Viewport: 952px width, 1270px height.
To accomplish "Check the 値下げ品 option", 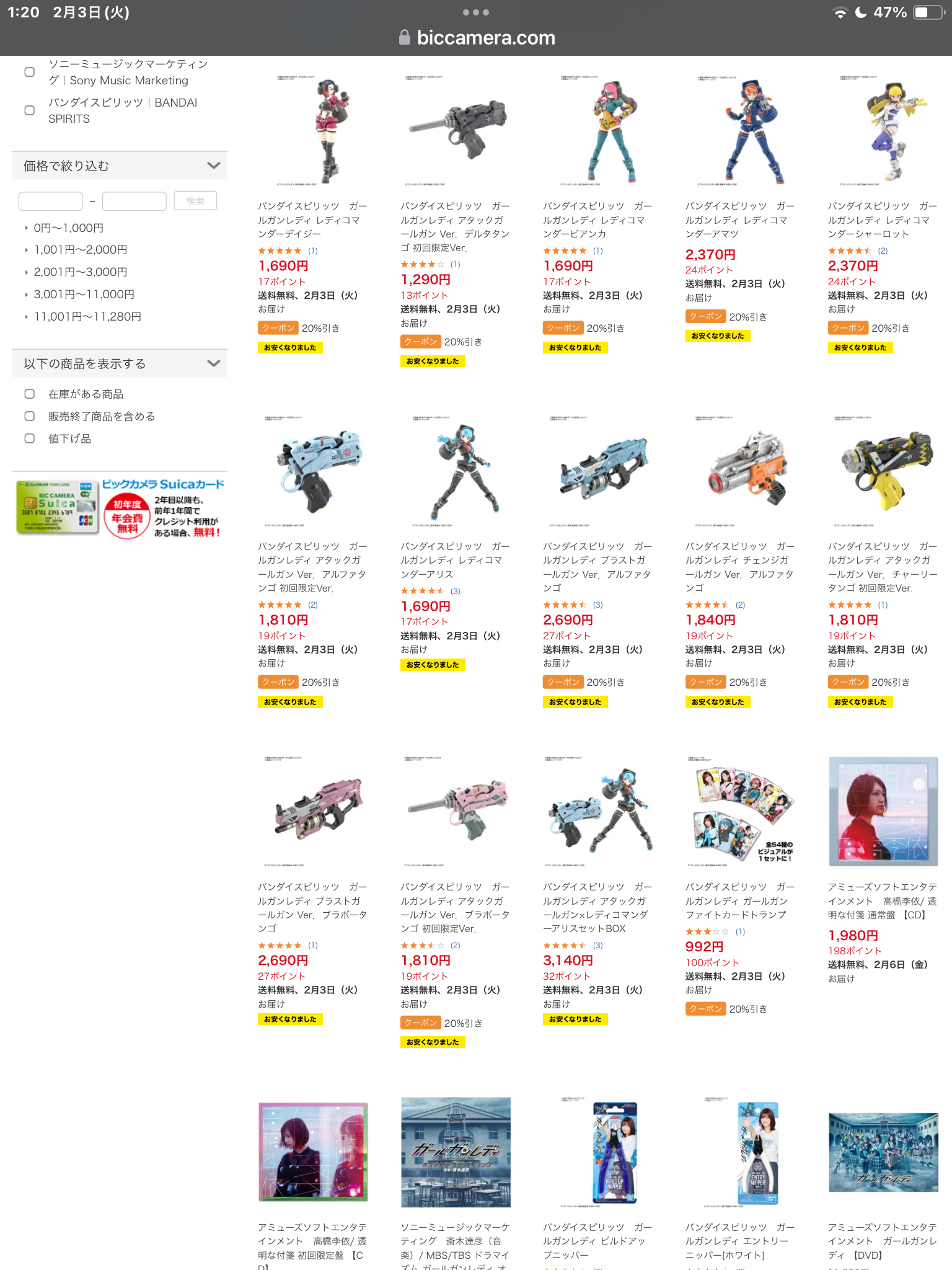I will tap(29, 438).
